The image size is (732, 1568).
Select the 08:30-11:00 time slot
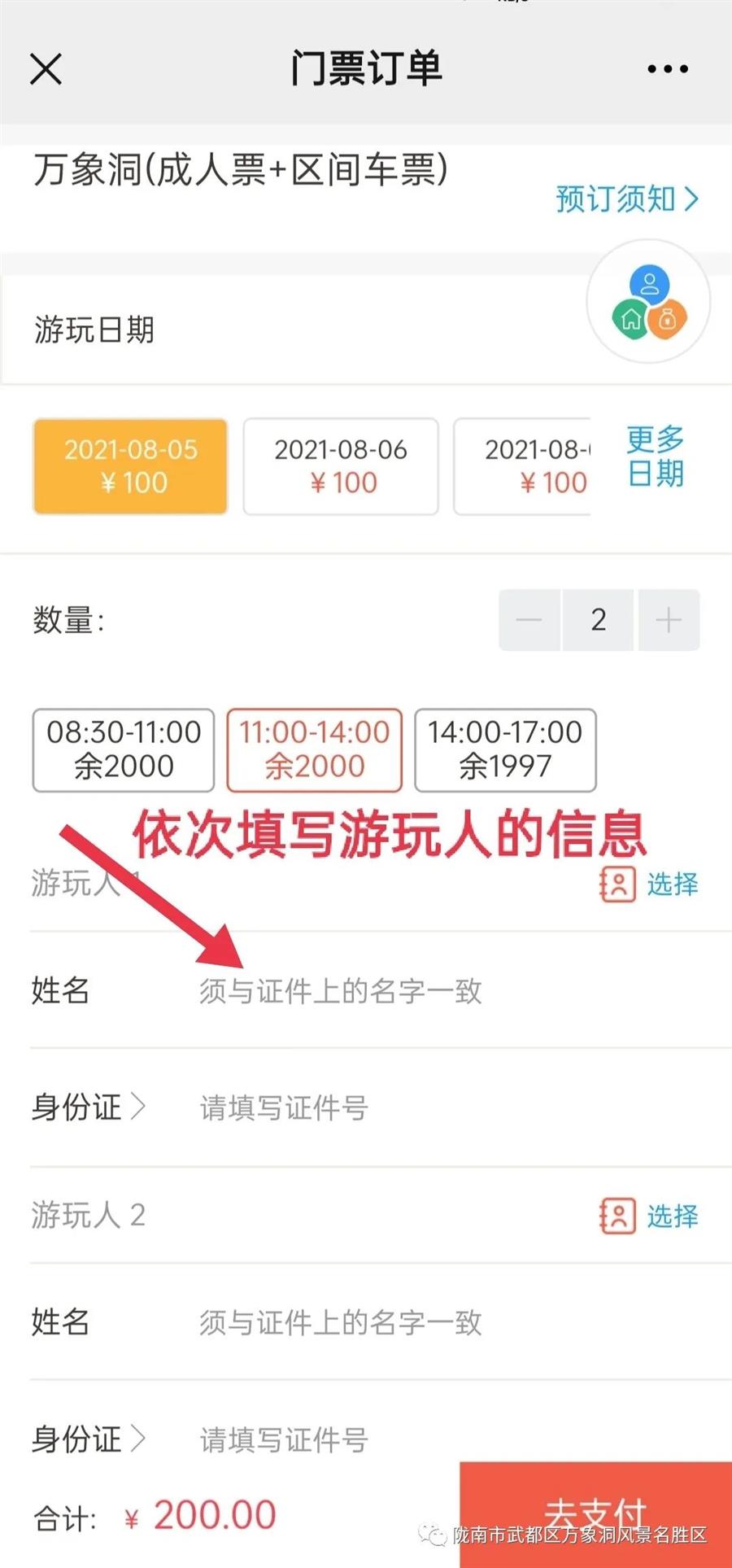tap(124, 749)
